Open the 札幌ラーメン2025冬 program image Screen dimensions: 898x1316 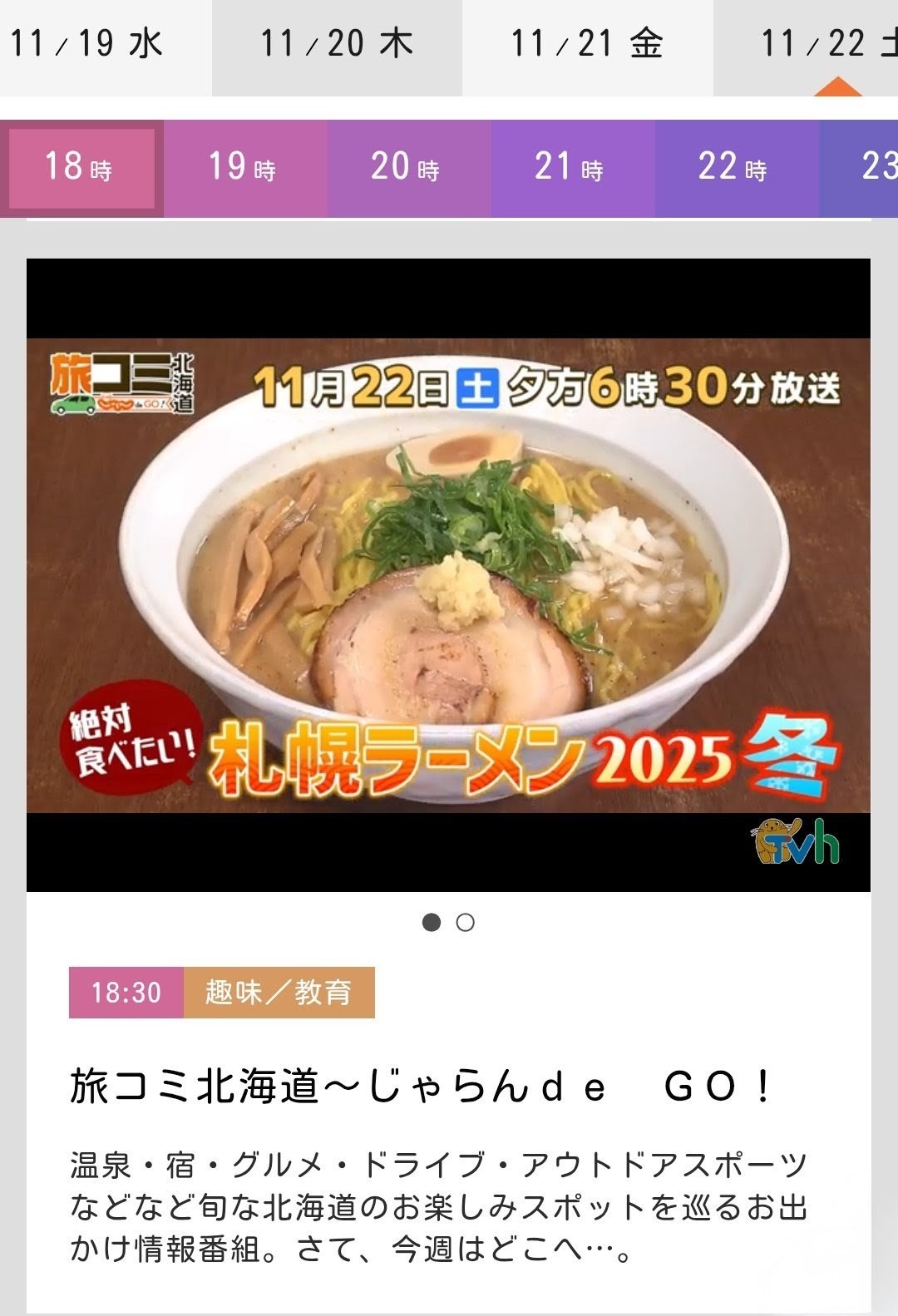[448, 574]
